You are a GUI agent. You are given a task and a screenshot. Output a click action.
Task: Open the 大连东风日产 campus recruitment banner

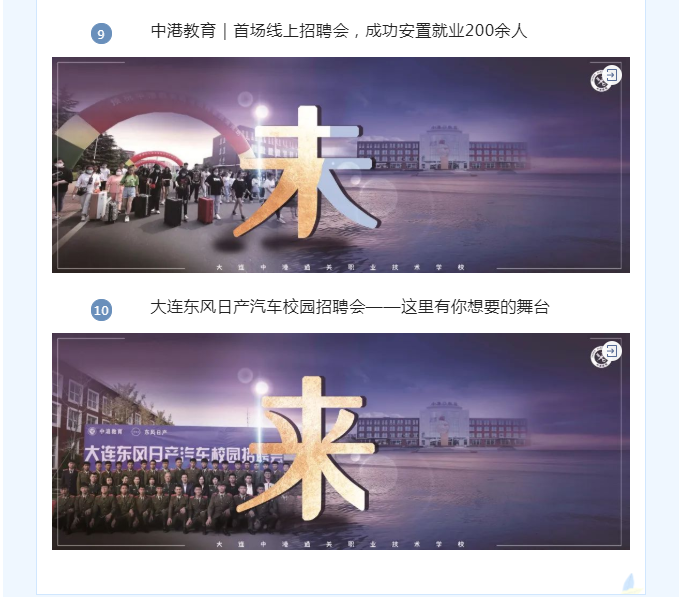click(x=340, y=441)
